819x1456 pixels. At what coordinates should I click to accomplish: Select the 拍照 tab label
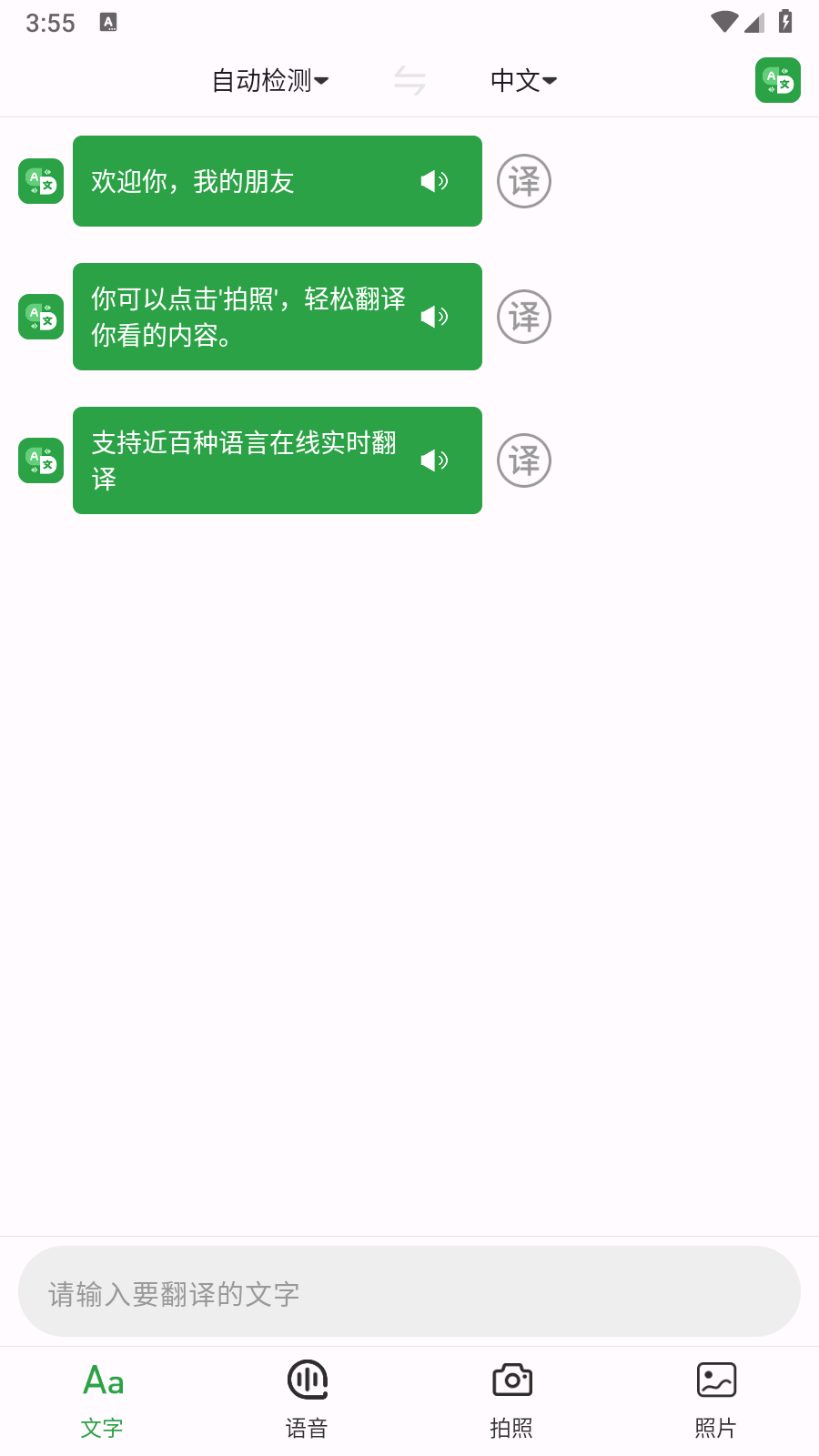click(x=511, y=1428)
